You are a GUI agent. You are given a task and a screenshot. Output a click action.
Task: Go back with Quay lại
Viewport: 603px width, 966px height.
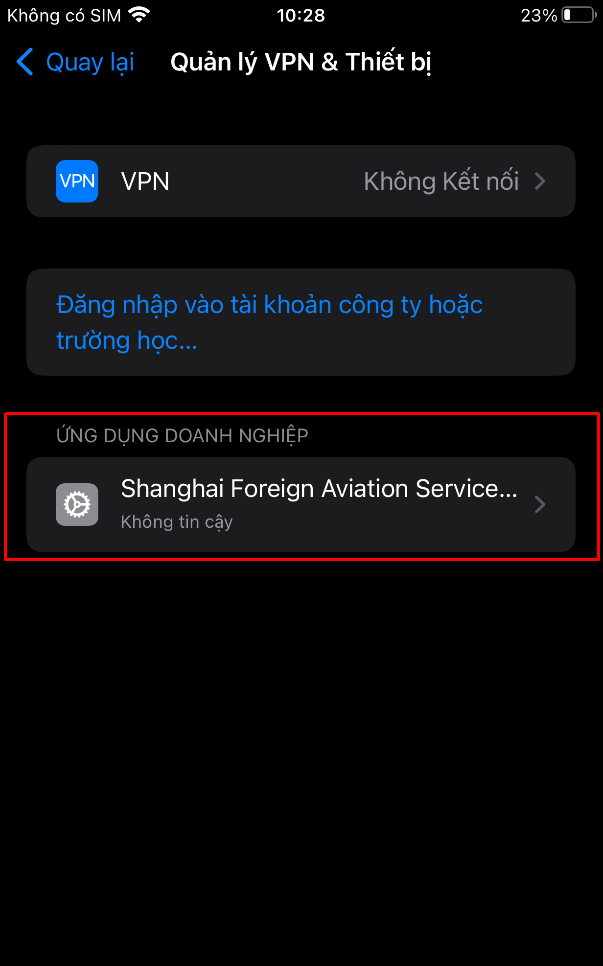(x=75, y=62)
